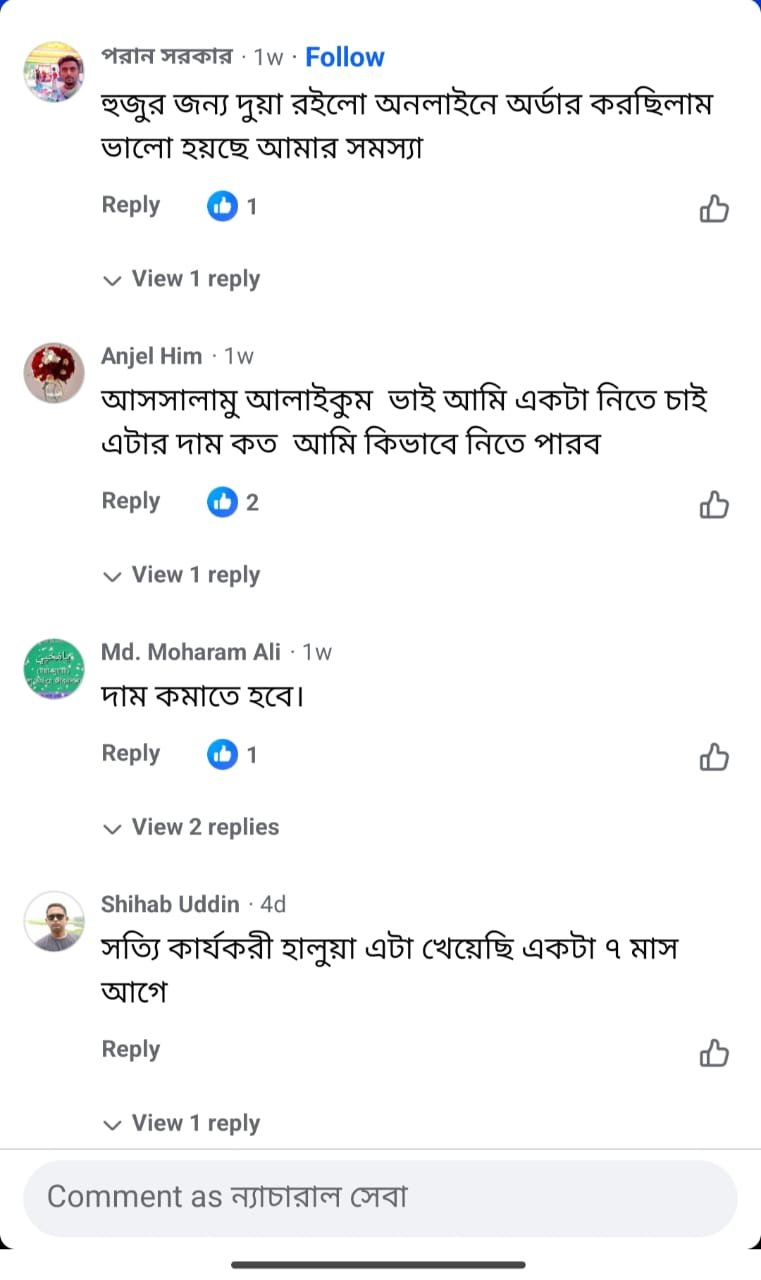
Task: Reply to Shihab Uddin's comment
Action: (131, 1049)
